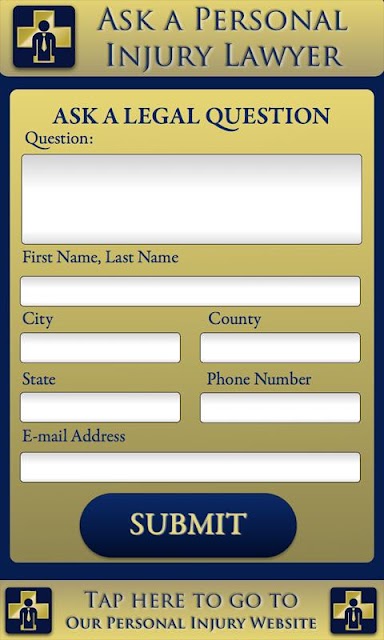The width and height of the screenshot is (384, 640).
Task: Tap the County input field
Action: point(280,347)
